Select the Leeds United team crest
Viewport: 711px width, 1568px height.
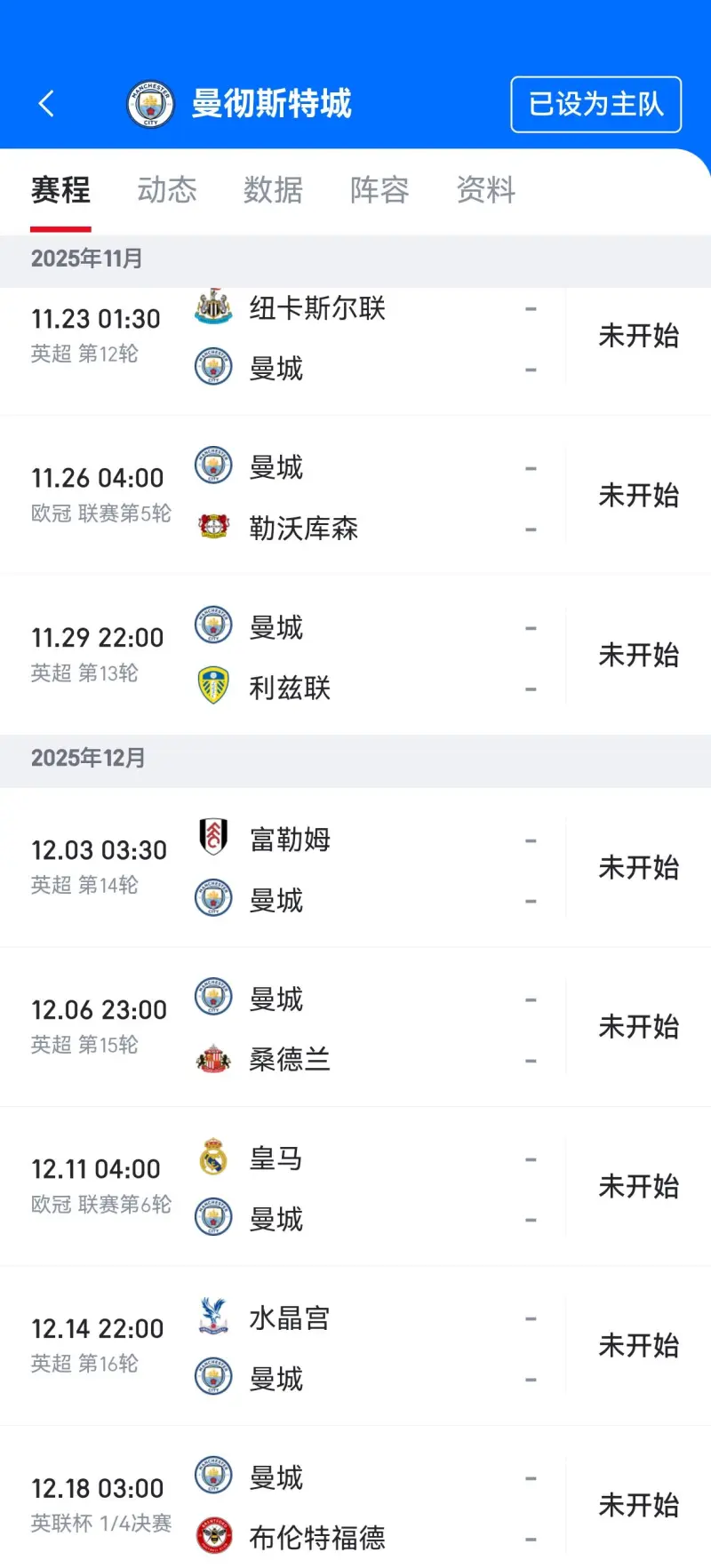click(212, 687)
